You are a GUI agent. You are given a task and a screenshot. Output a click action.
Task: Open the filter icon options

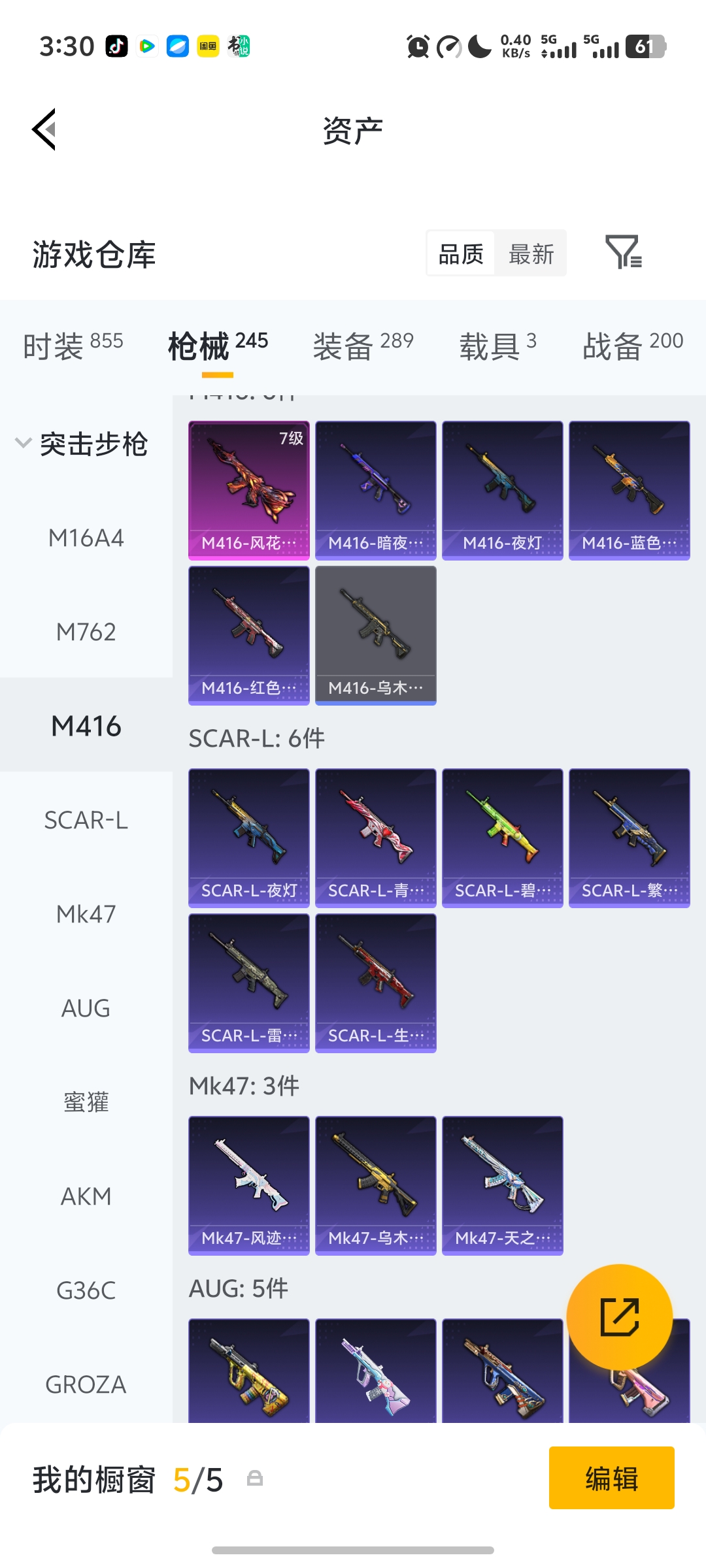623,253
